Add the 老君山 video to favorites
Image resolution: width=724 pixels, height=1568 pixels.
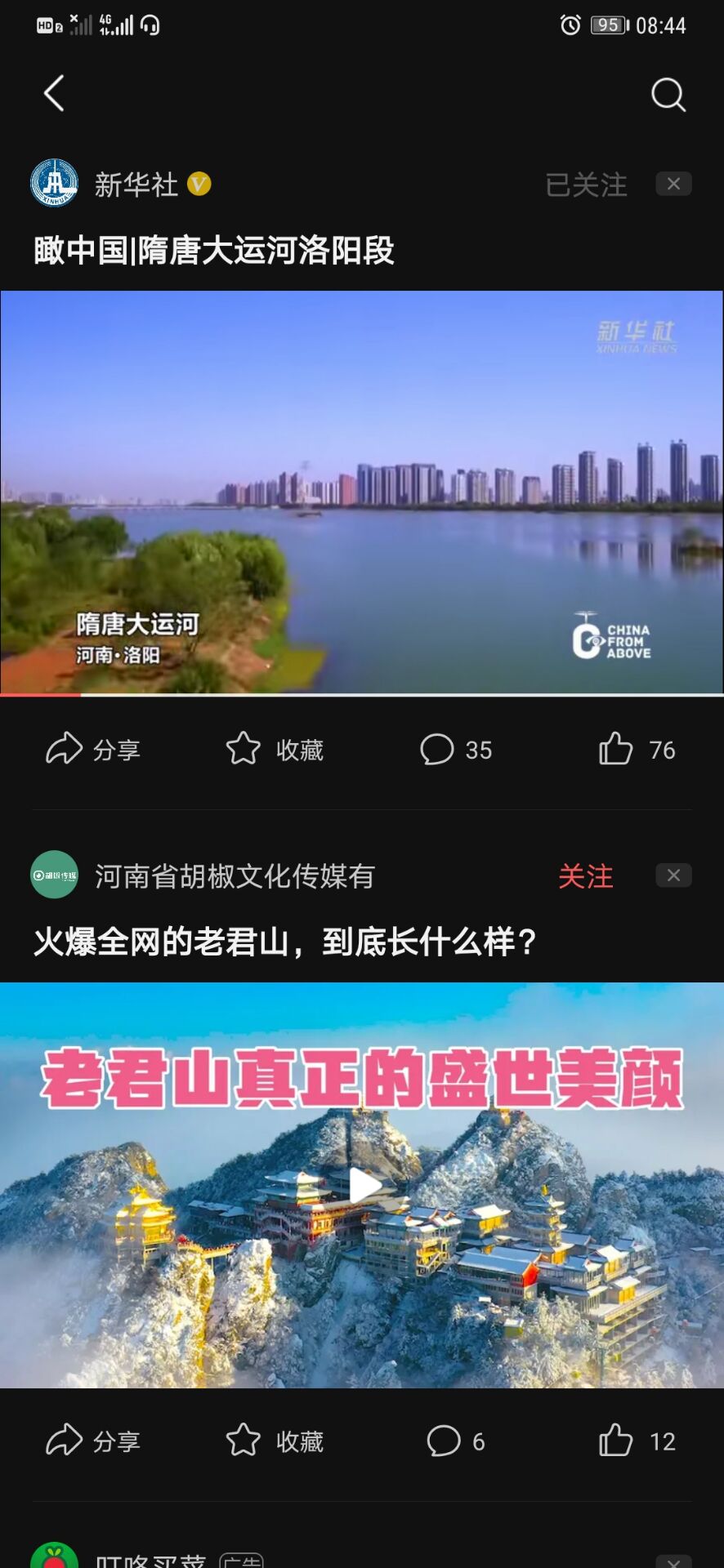pos(275,1441)
